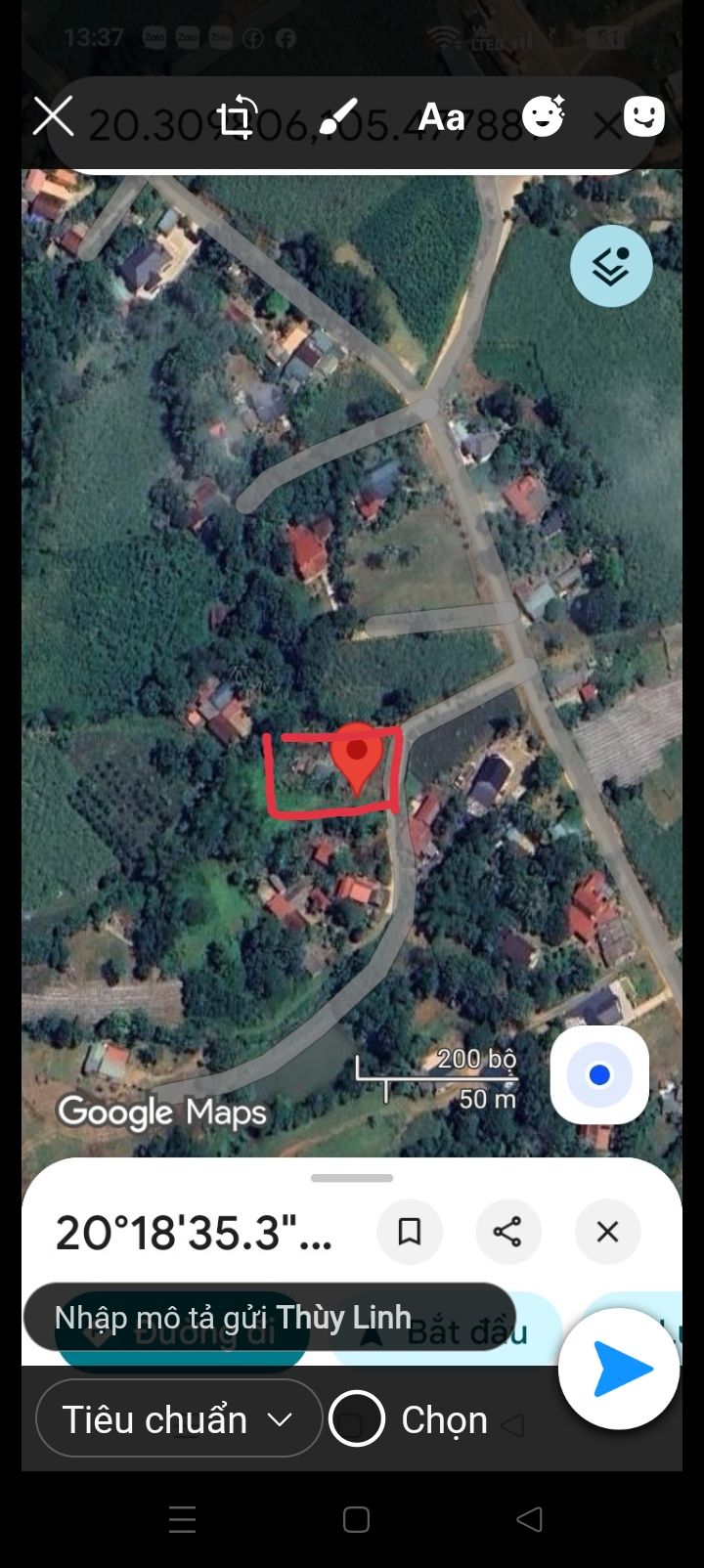Tick the Chọn selection circle
704x1568 pixels.
click(357, 1418)
